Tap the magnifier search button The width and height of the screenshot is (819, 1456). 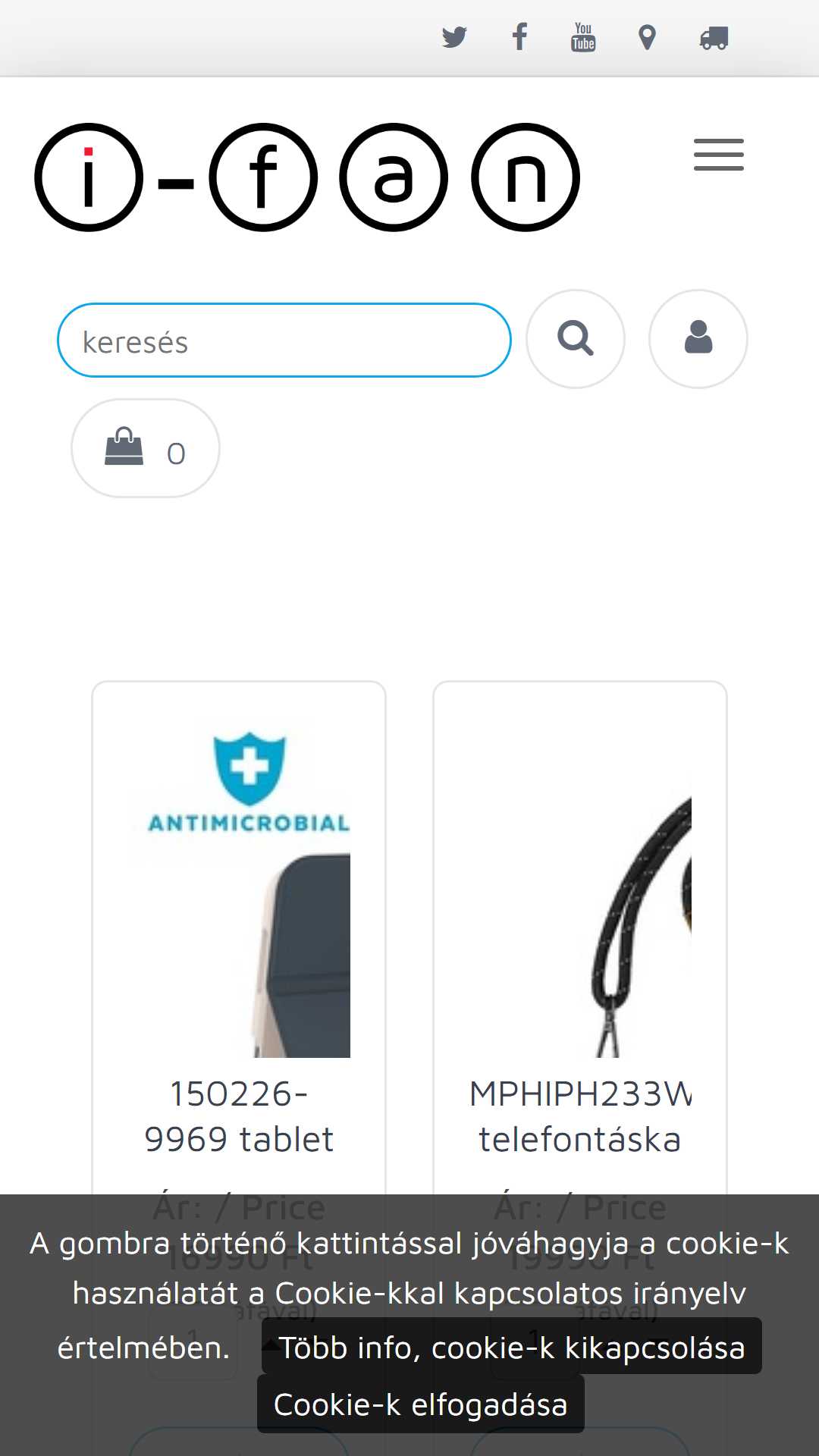point(576,339)
